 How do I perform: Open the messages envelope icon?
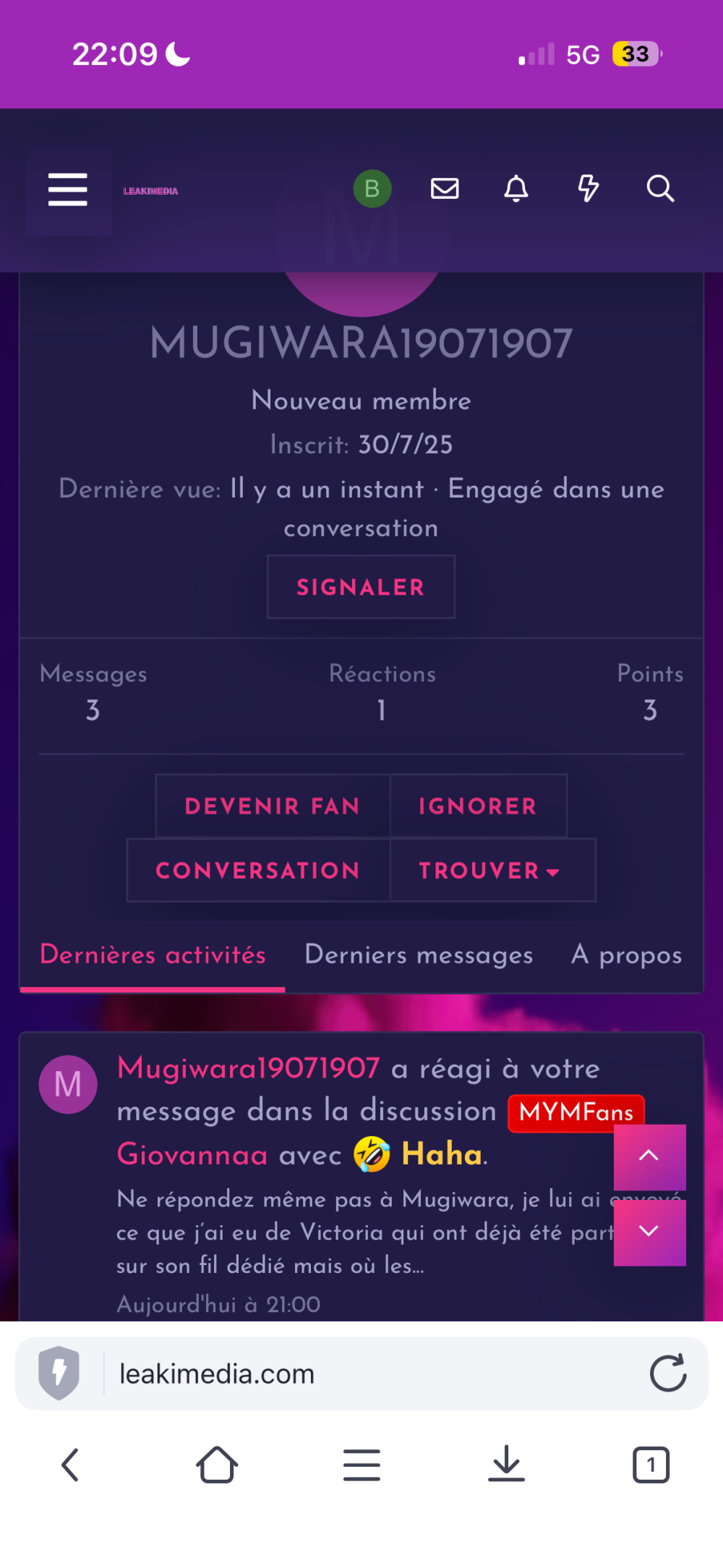click(x=445, y=189)
